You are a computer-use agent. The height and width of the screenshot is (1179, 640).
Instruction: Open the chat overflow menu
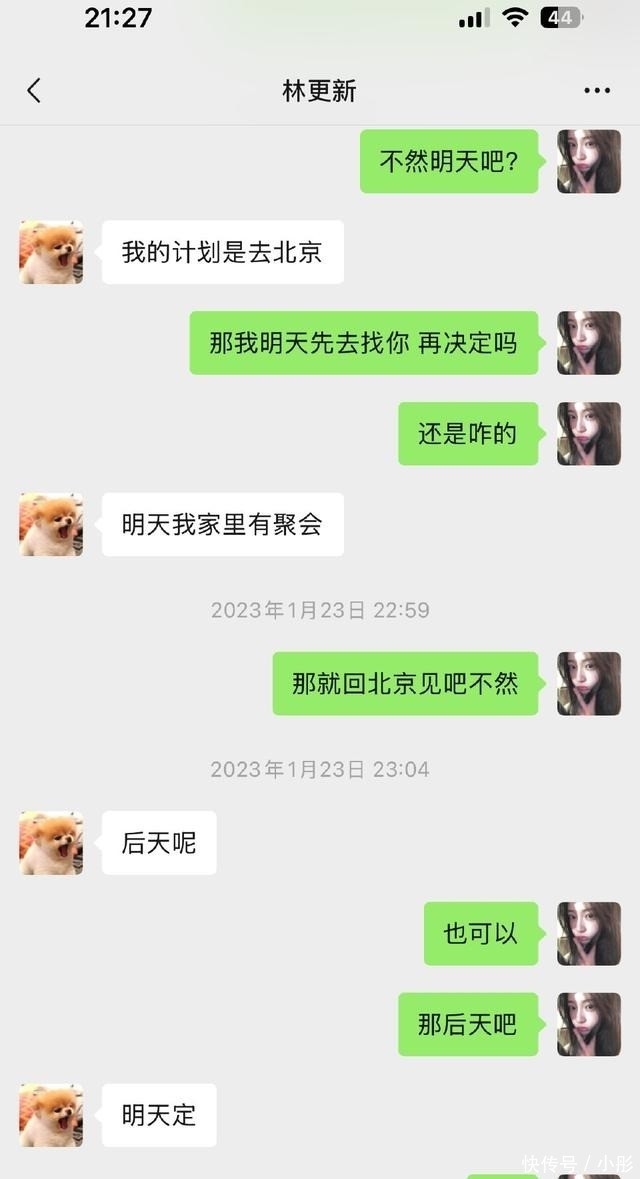(x=597, y=91)
